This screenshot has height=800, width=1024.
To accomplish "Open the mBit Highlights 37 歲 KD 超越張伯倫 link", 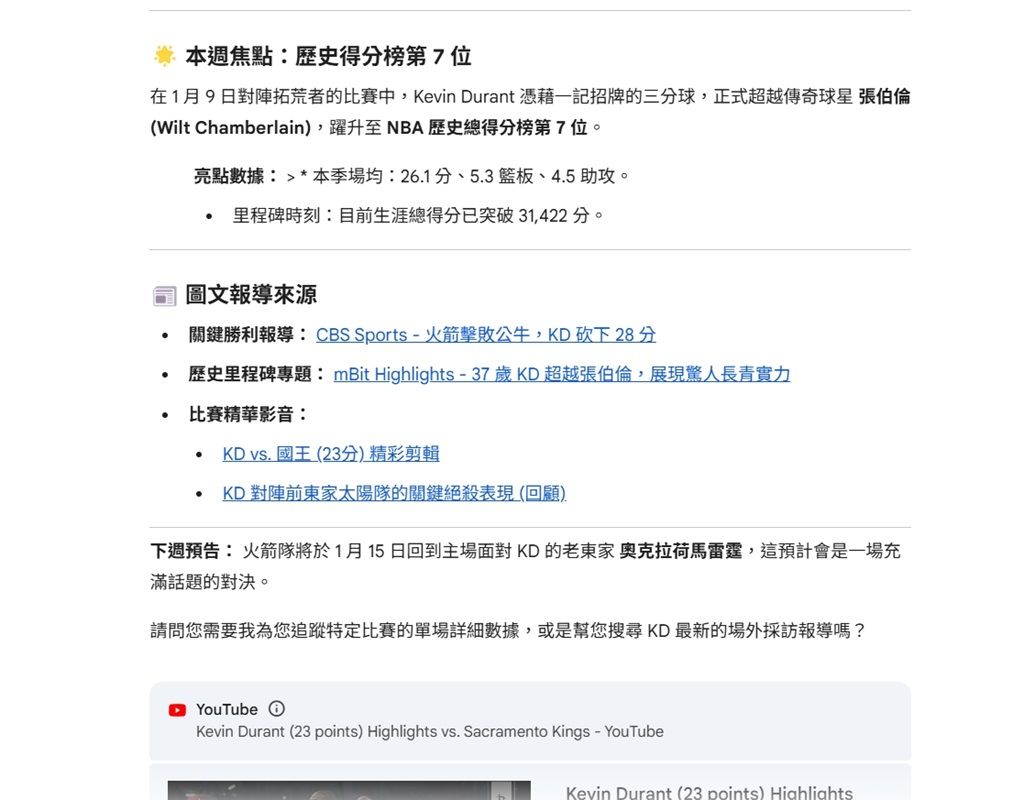I will (x=562, y=374).
